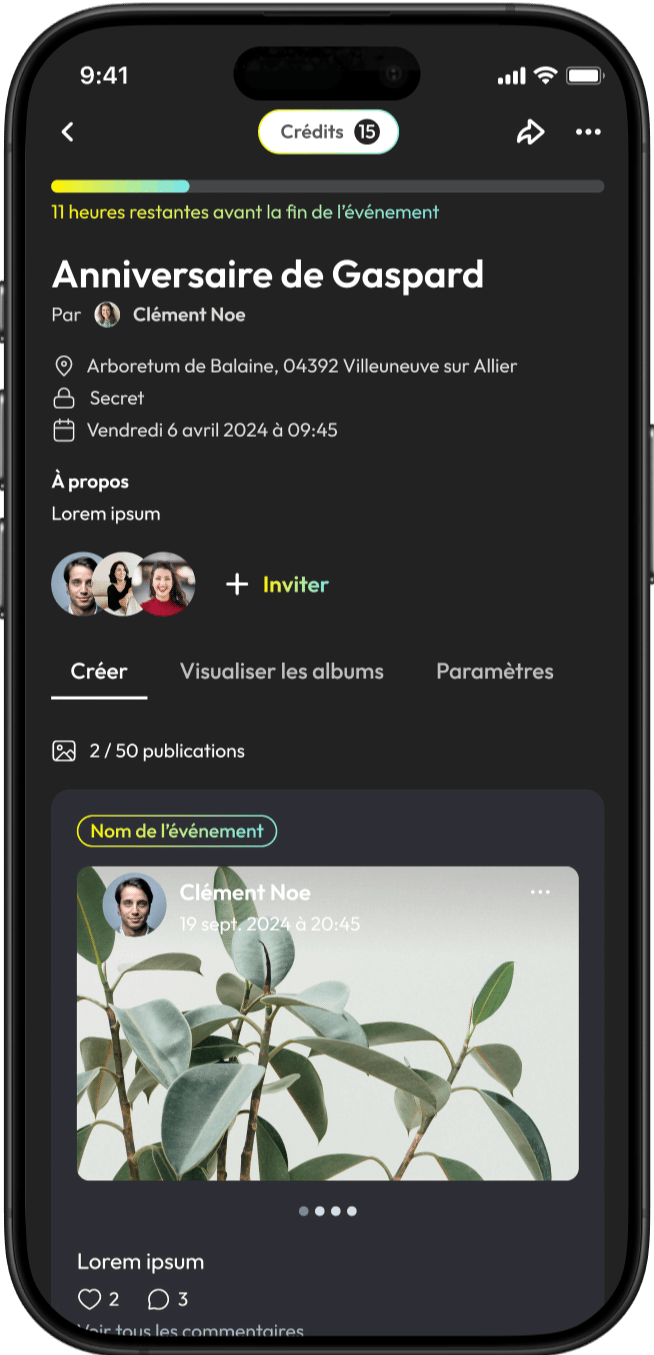Like the Lorem ipsum post
654x1355 pixels.
pos(90,1299)
